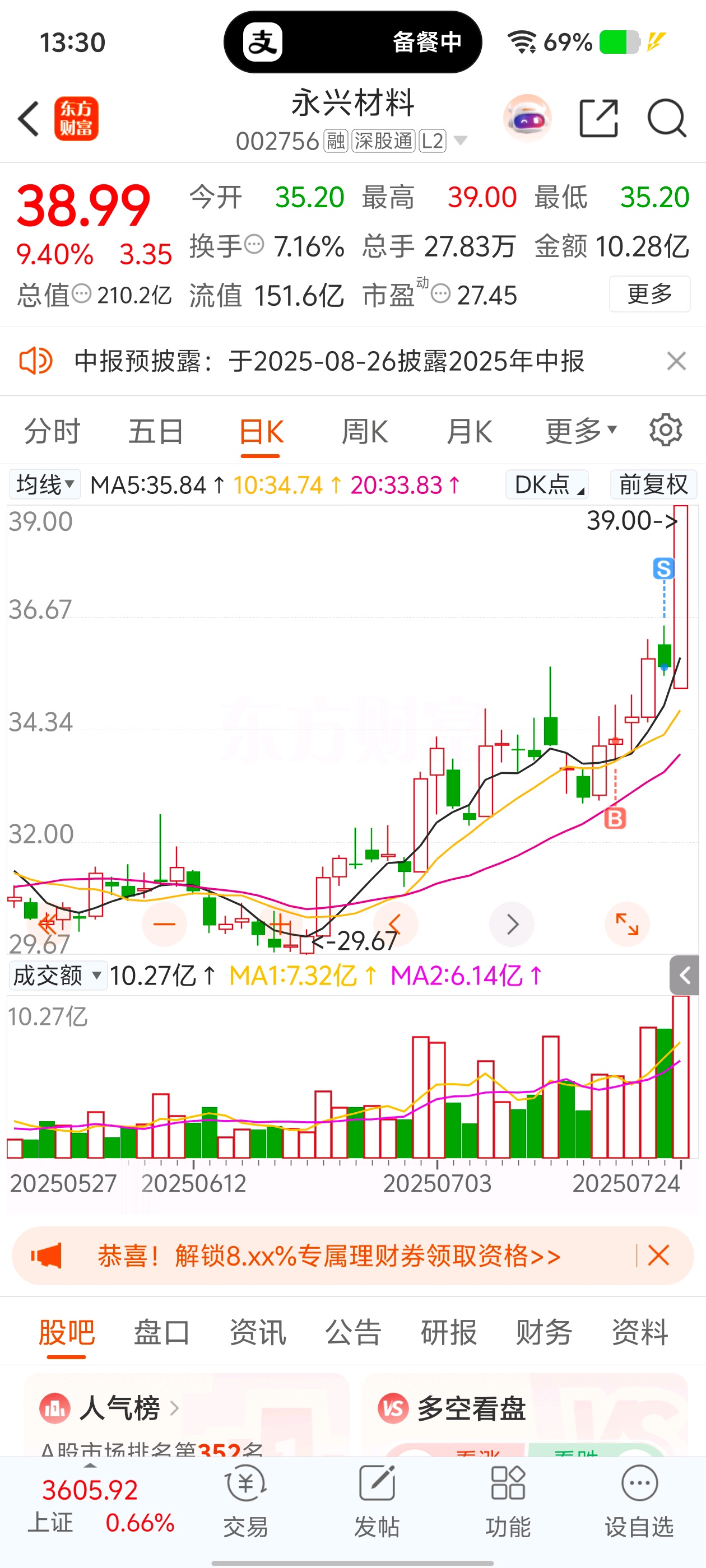Open the 均线 indicator dropdown
Image resolution: width=706 pixels, height=1568 pixels.
(x=44, y=484)
